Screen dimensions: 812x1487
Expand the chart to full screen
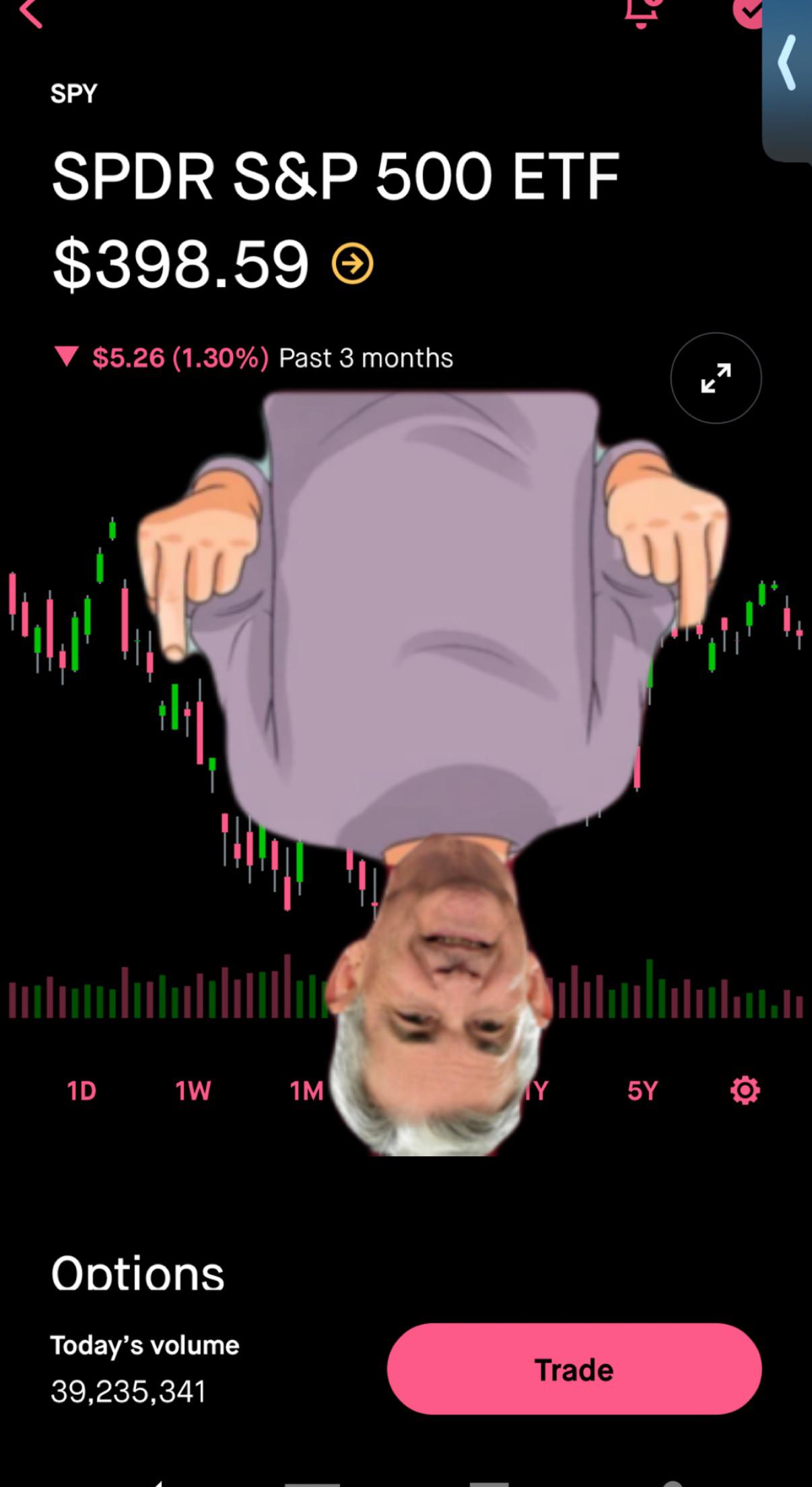tap(716, 378)
